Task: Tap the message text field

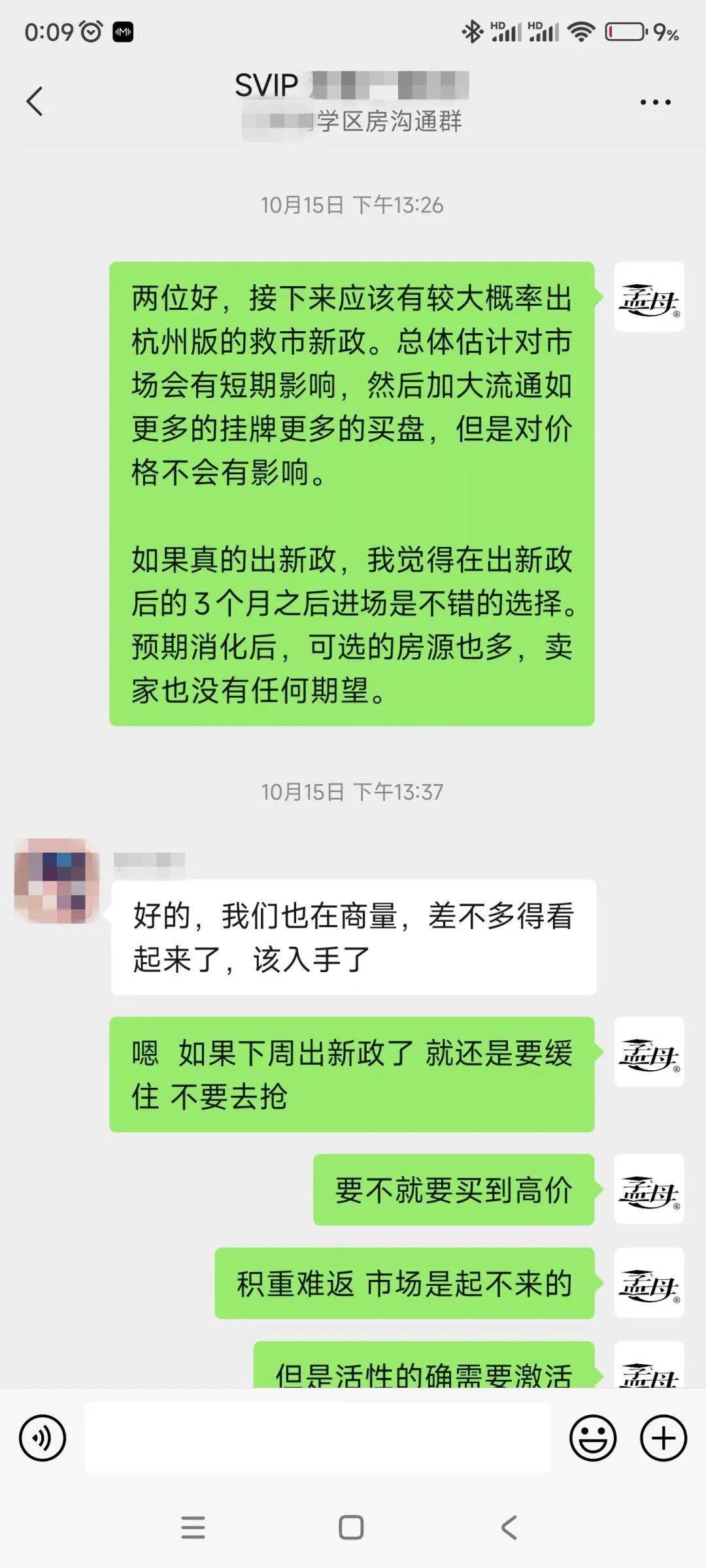Action: (x=318, y=1438)
